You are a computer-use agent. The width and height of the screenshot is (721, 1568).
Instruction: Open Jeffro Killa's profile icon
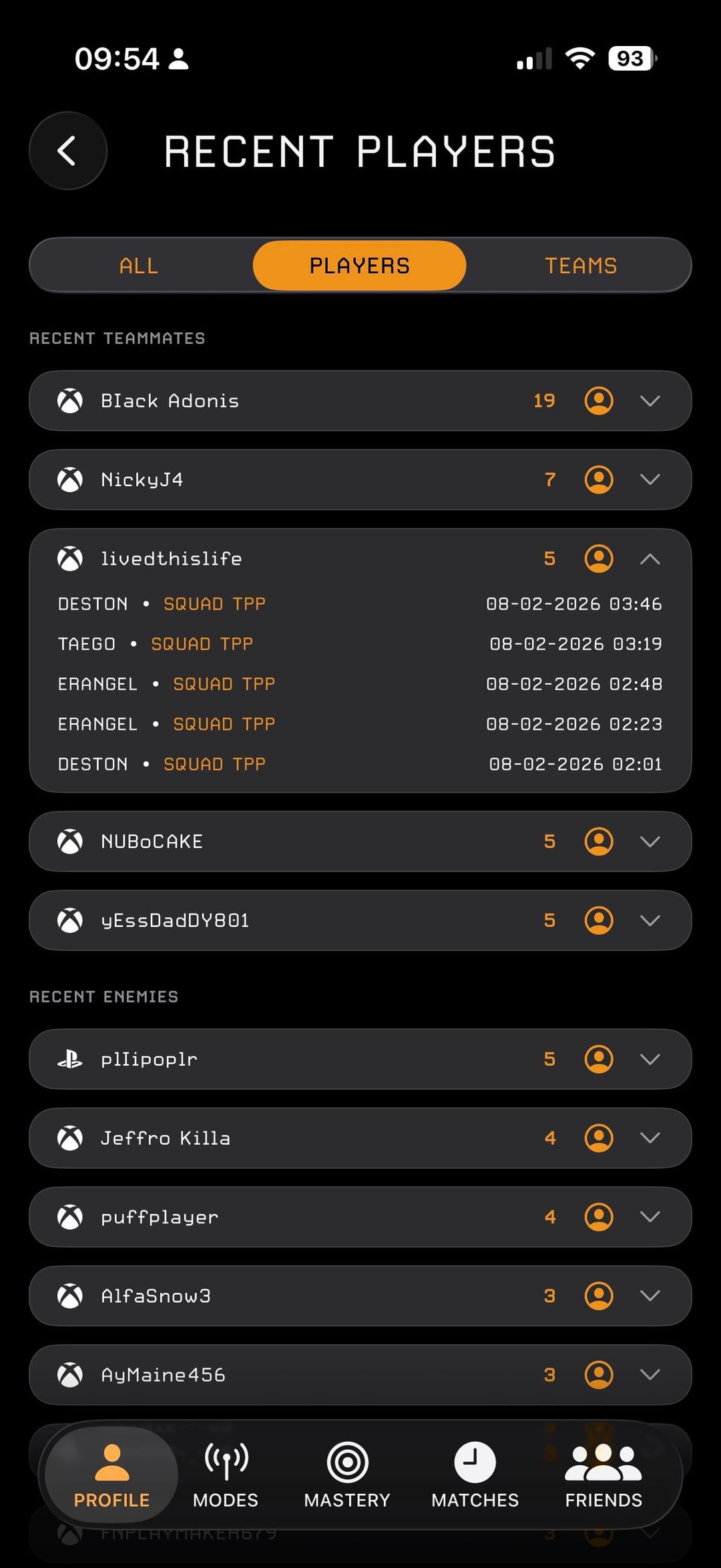point(599,1138)
